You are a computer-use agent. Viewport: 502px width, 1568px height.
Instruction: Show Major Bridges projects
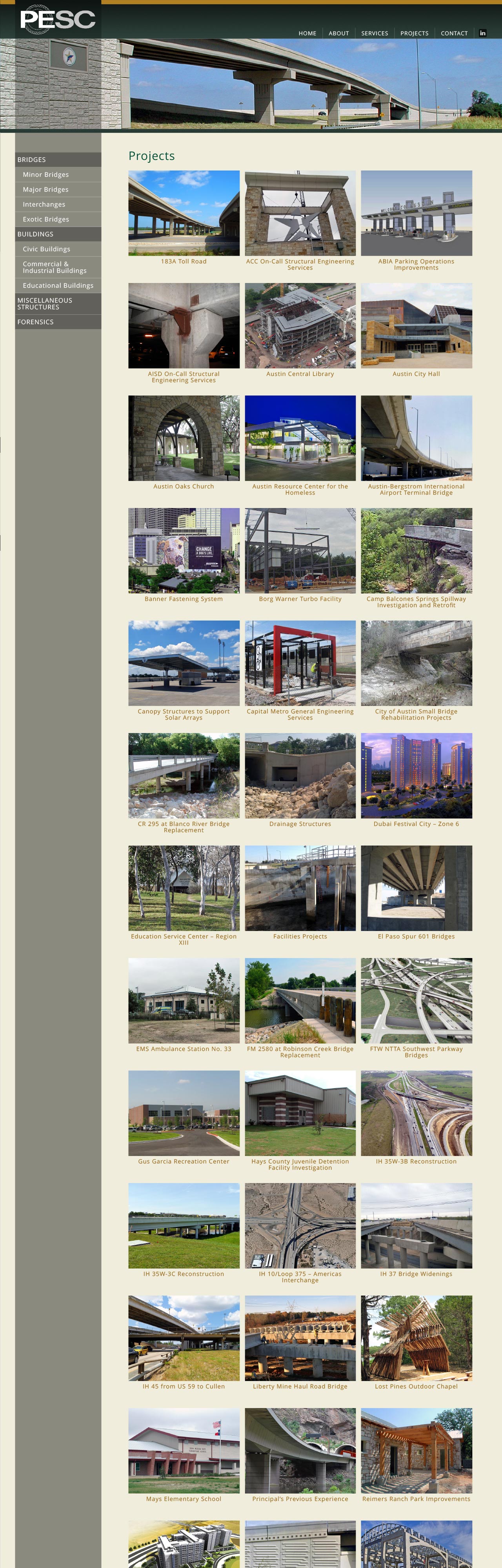46,189
